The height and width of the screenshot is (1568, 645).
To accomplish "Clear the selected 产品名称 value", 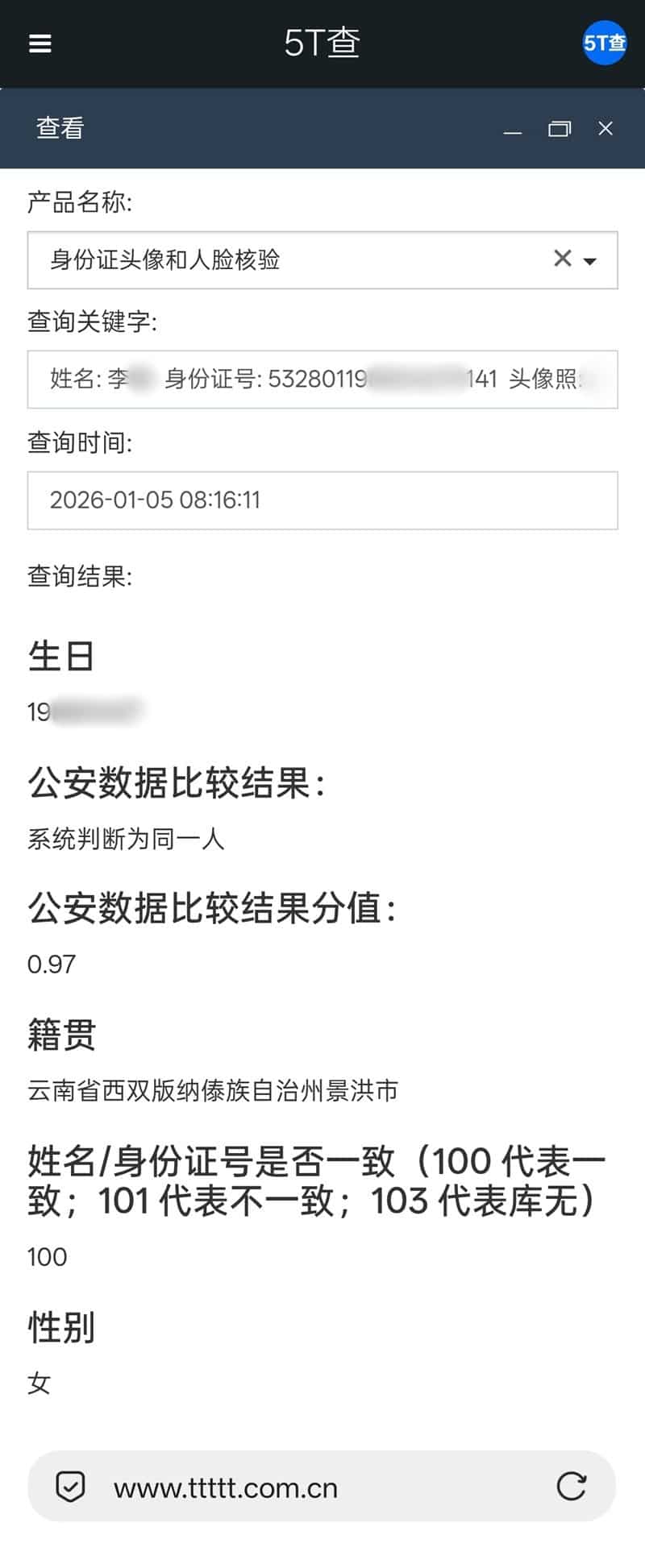I will click(562, 259).
